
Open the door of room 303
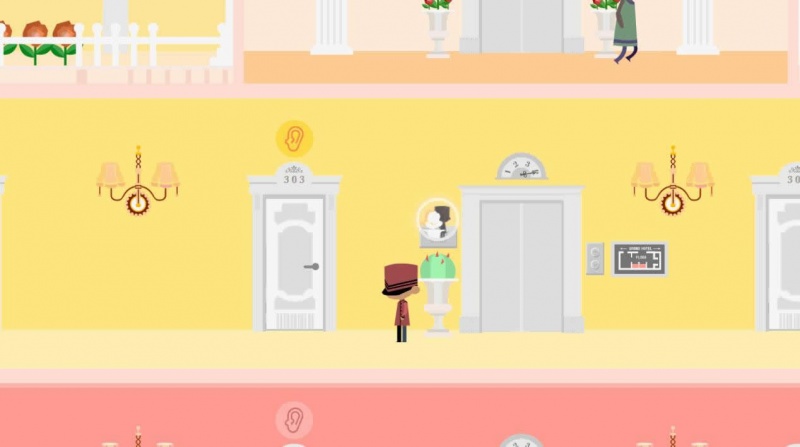coord(294,262)
